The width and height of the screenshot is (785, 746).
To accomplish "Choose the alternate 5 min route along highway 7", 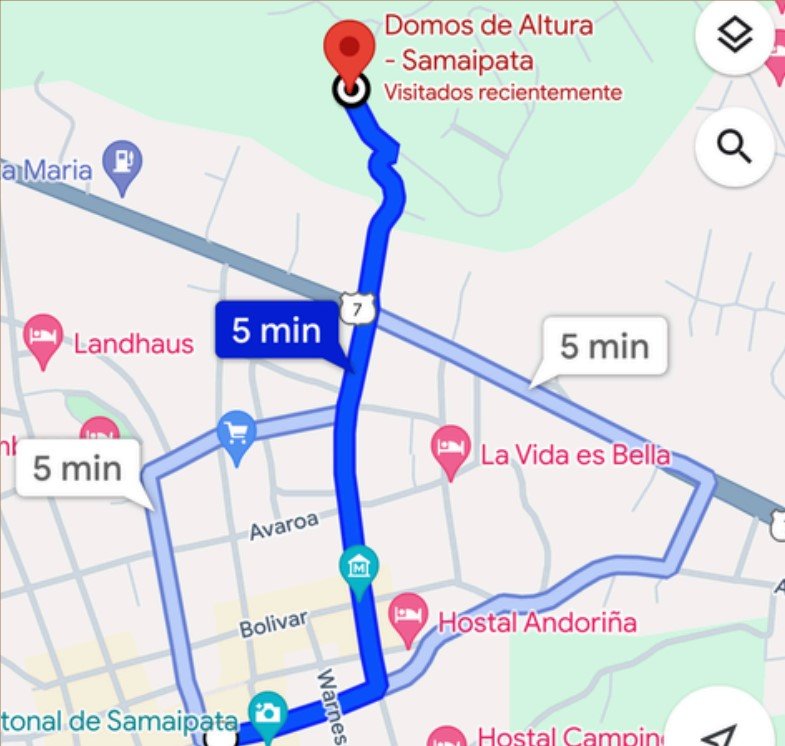I will pos(604,348).
